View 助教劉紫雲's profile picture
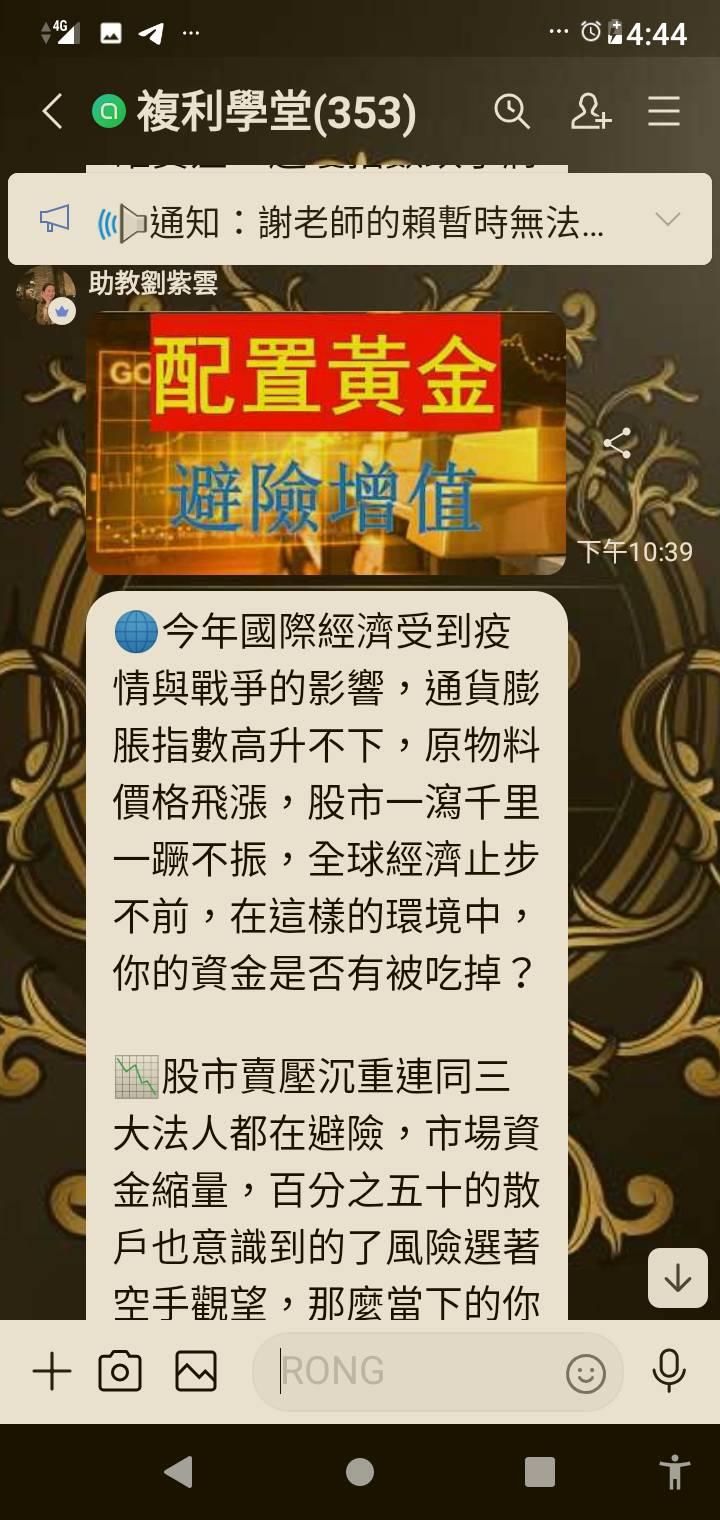This screenshot has height=1520, width=720. coord(46,297)
